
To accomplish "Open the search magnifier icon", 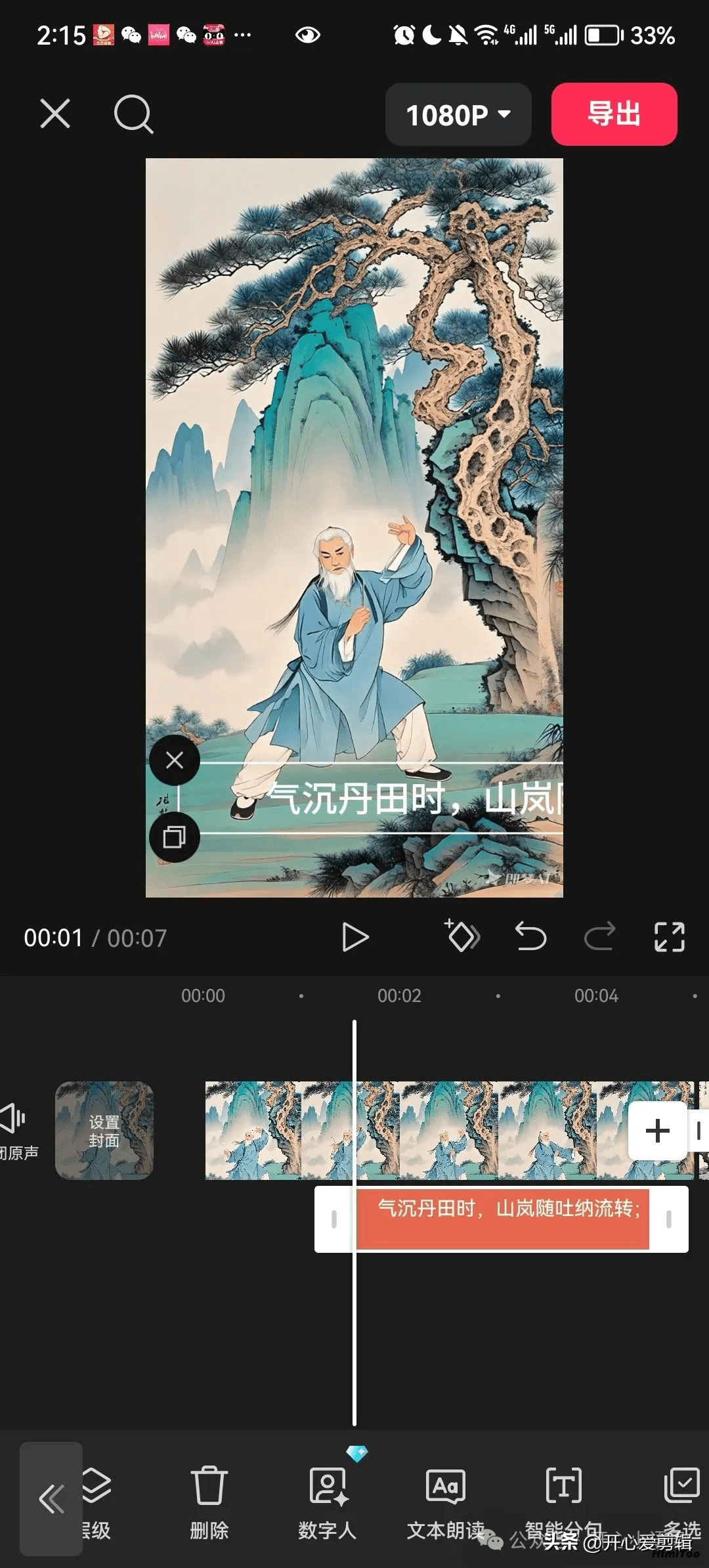I will pos(133,114).
